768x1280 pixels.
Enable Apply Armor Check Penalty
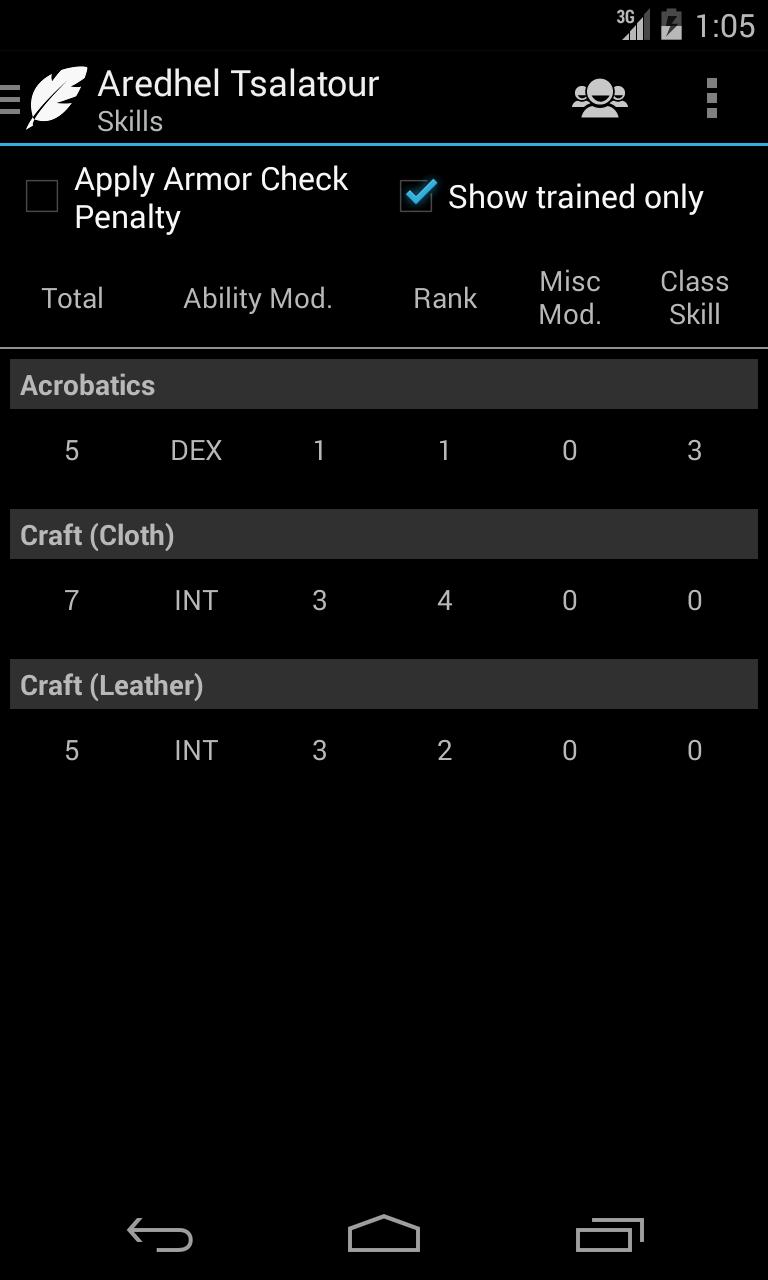41,196
